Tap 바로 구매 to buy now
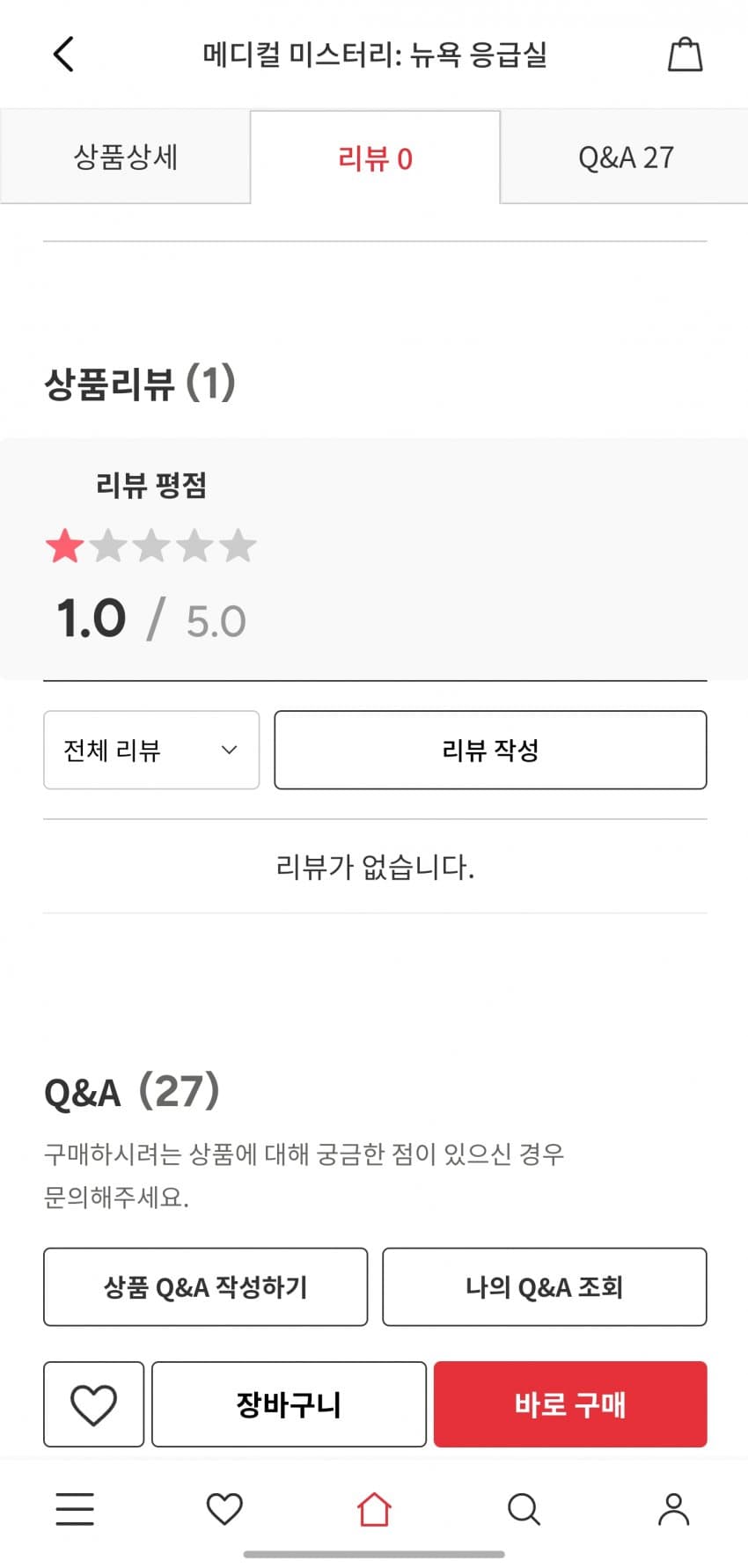This screenshot has width=748, height=1568. [x=570, y=1404]
